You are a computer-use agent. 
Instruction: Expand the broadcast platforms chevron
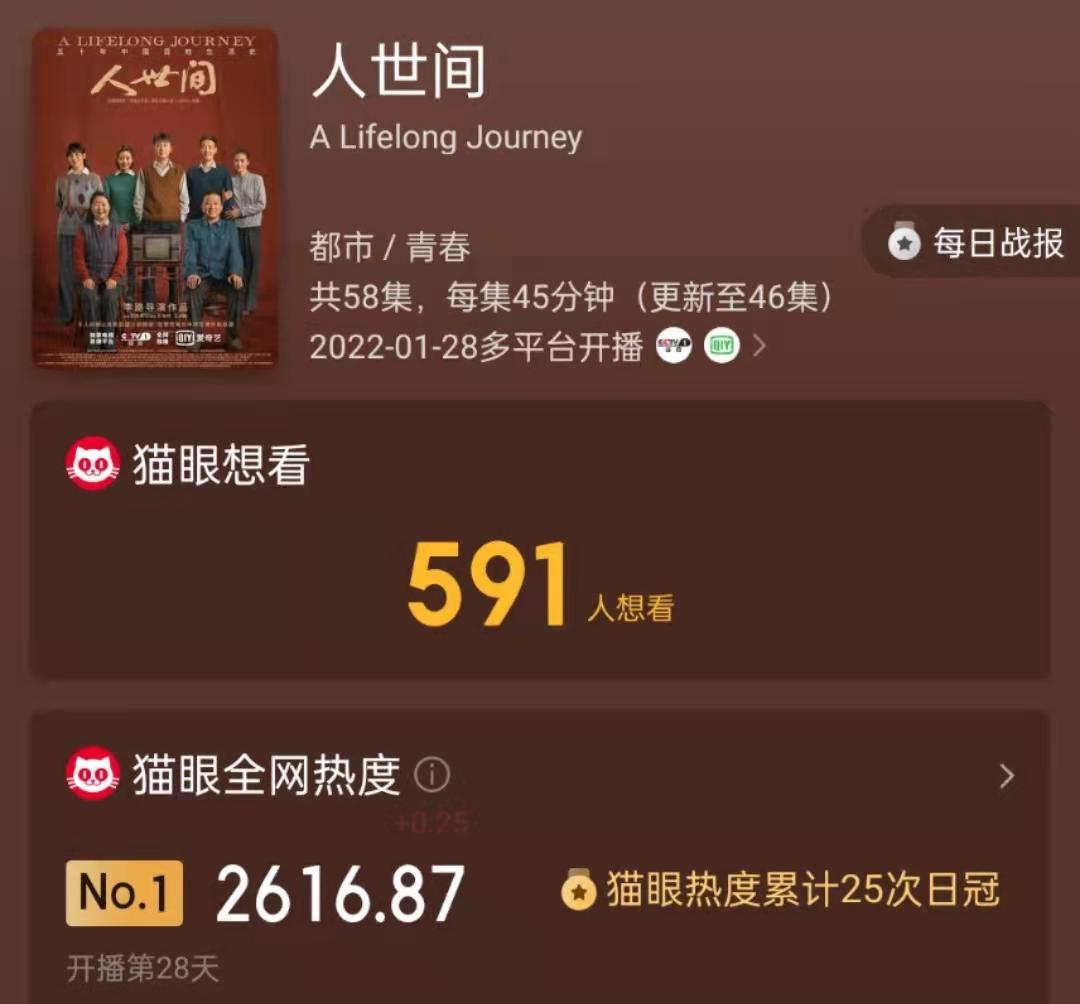[759, 346]
